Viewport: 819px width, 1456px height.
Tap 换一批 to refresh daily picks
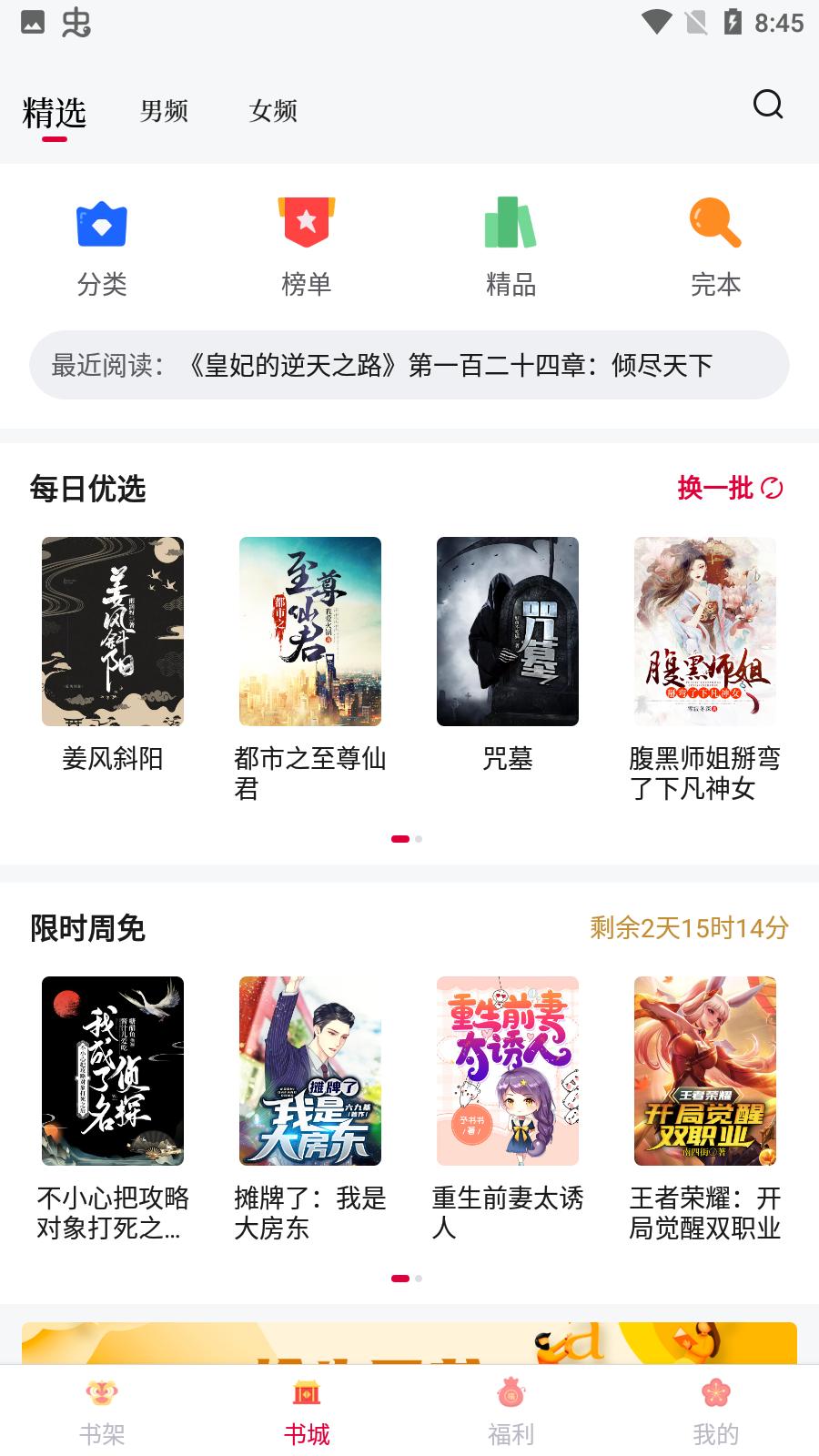(730, 489)
